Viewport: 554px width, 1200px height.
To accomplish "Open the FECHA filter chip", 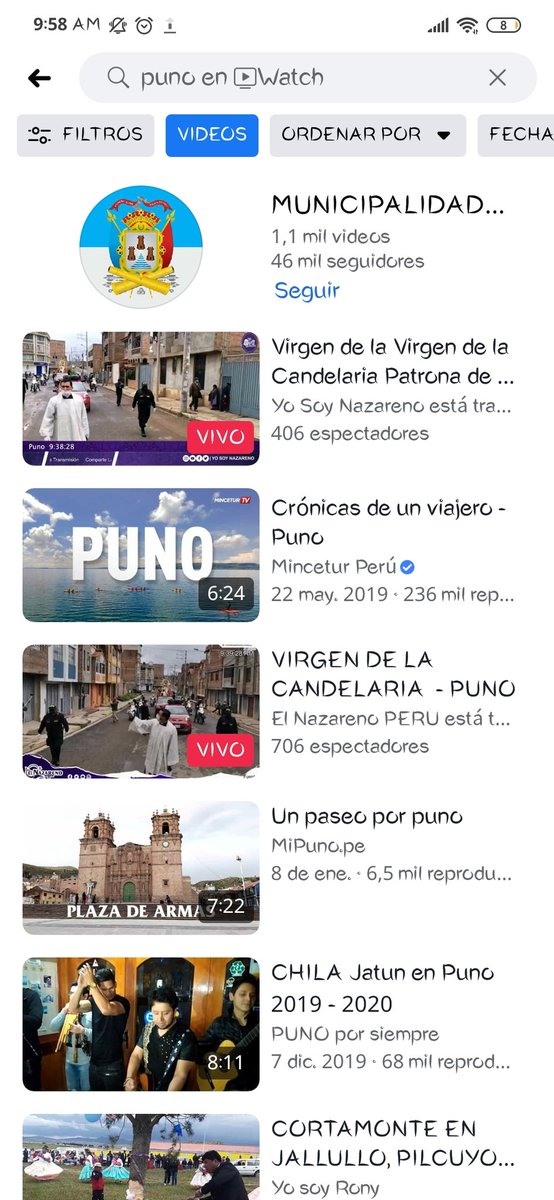I will 516,135.
